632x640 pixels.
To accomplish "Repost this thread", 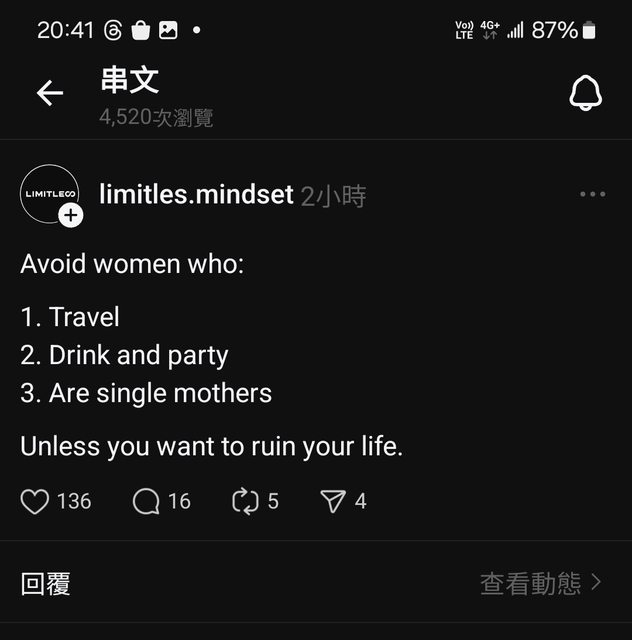I will coord(245,501).
